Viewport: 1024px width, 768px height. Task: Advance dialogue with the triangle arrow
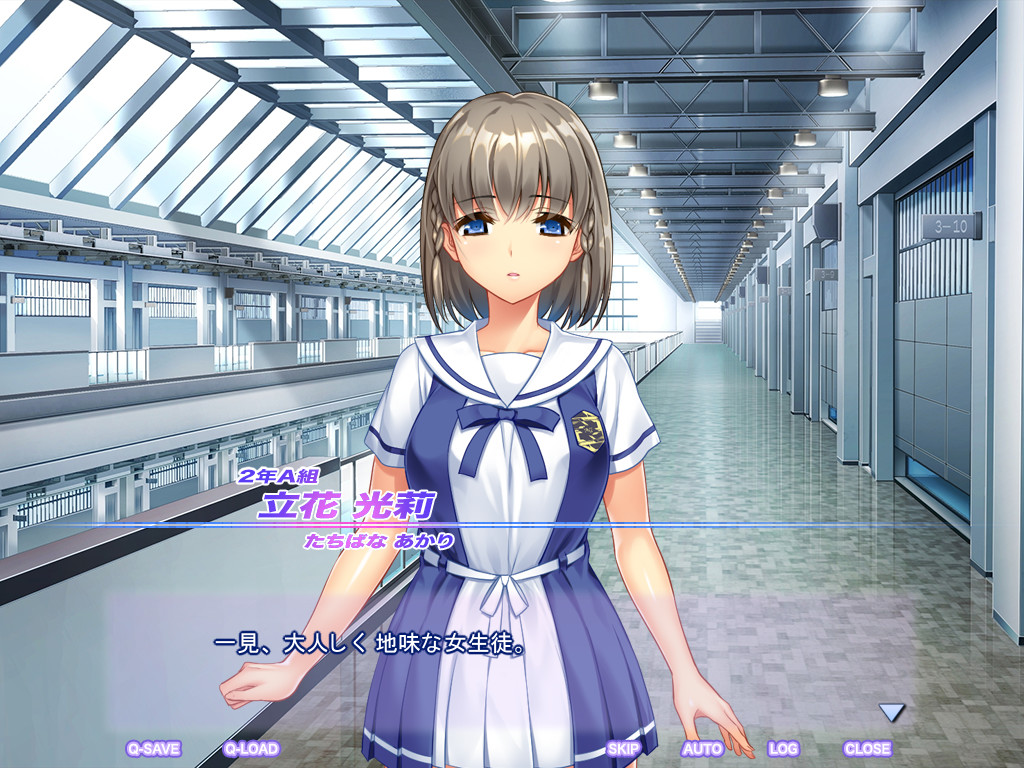tap(891, 712)
